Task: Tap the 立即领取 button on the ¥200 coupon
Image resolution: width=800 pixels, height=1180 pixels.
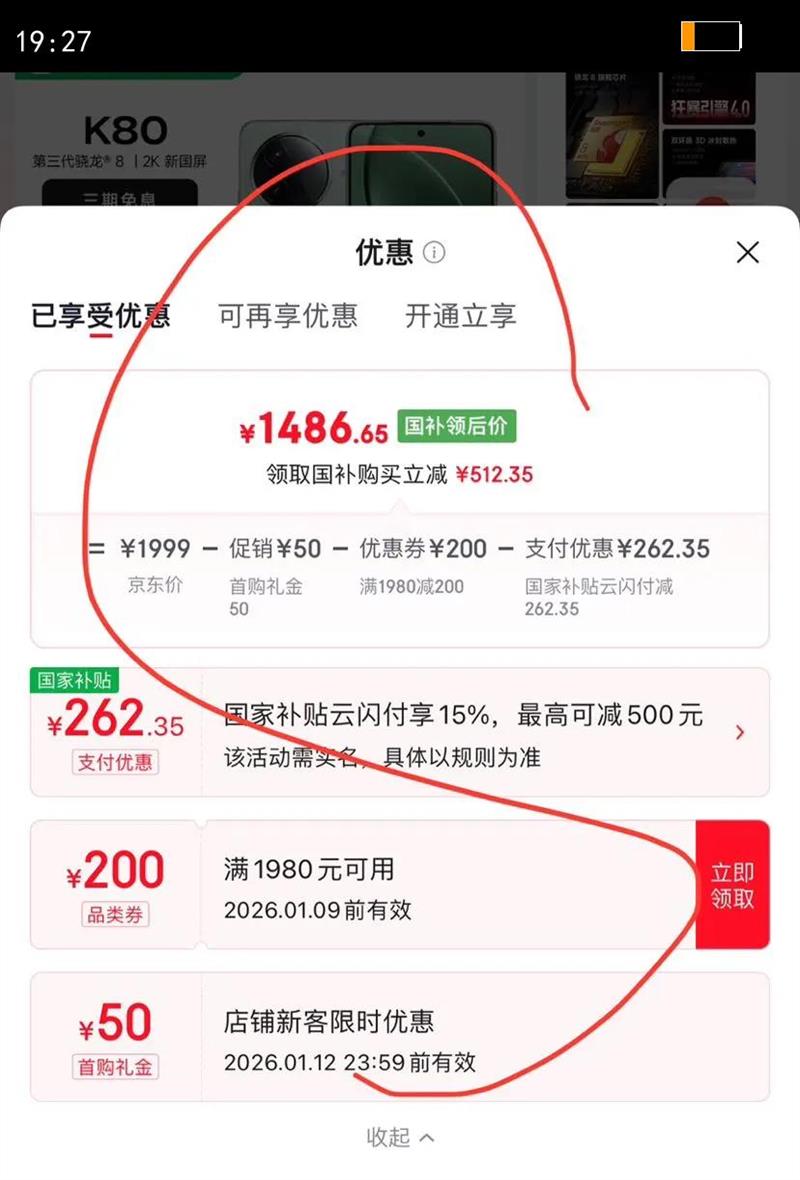Action: coord(735,884)
